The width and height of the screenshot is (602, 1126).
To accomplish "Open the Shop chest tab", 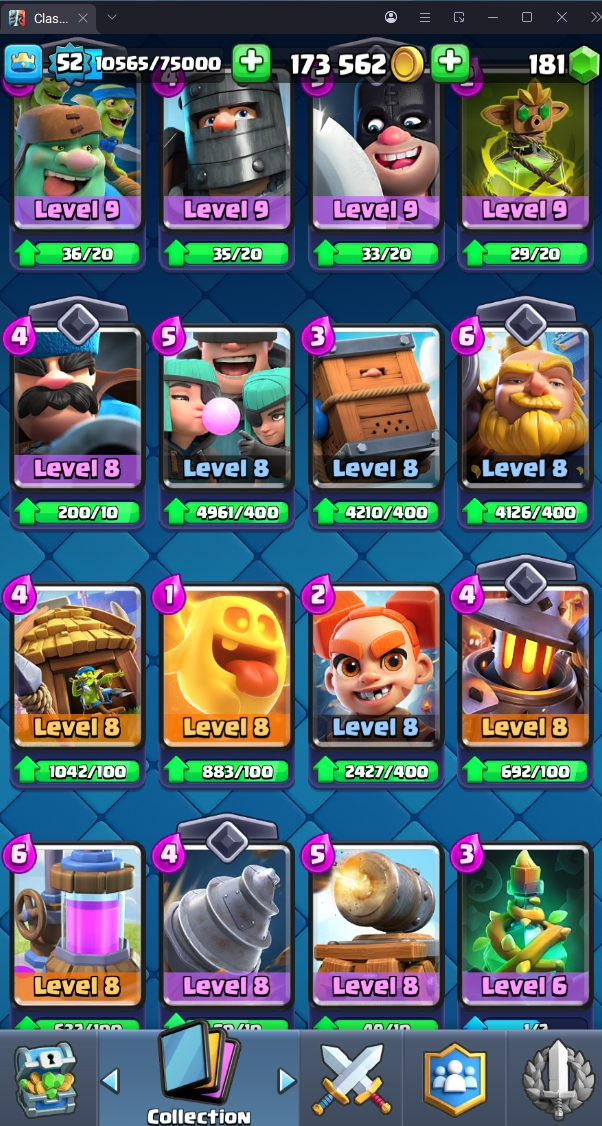I will point(45,1079).
